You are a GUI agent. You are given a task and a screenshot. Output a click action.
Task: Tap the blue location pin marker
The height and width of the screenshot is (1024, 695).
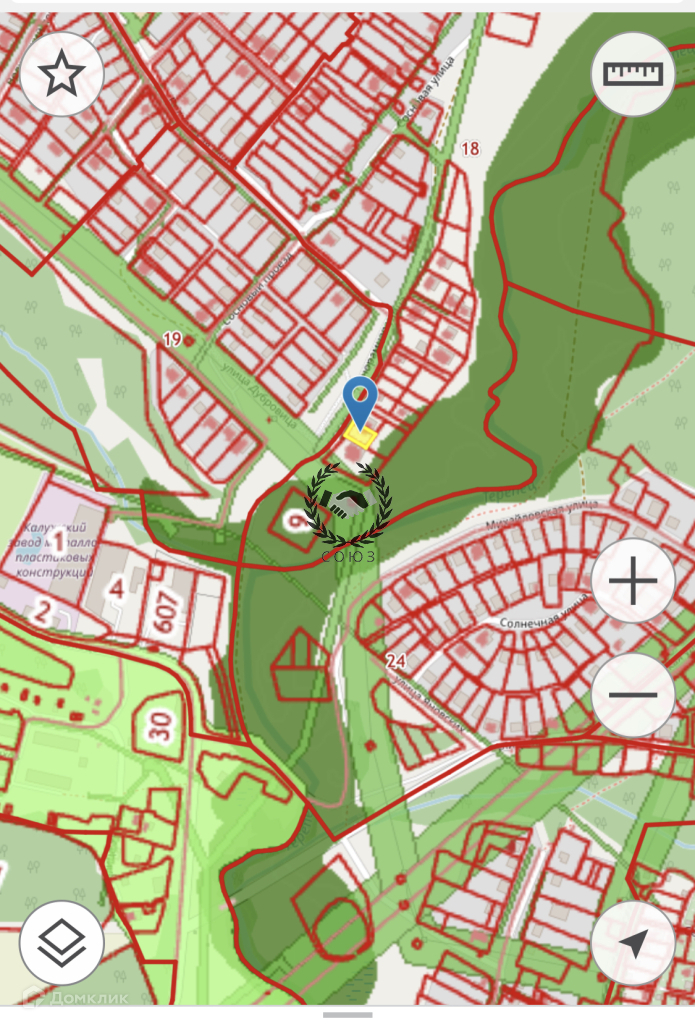(x=360, y=401)
